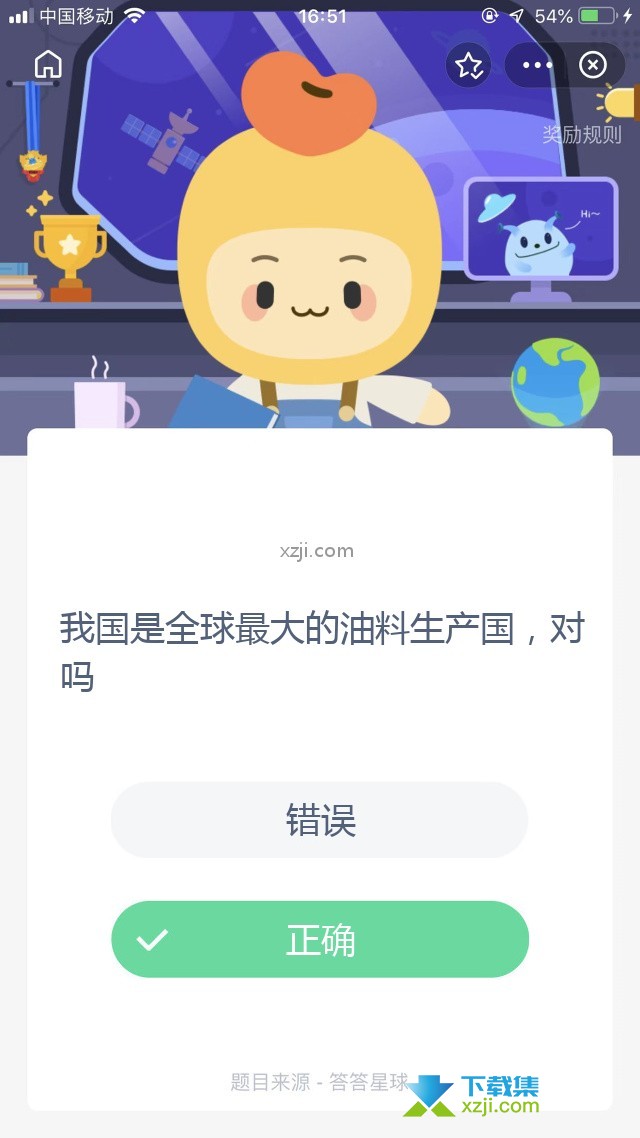This screenshot has height=1138, width=640.
Task: Add this mini program to favorites
Action: pyautogui.click(x=468, y=66)
